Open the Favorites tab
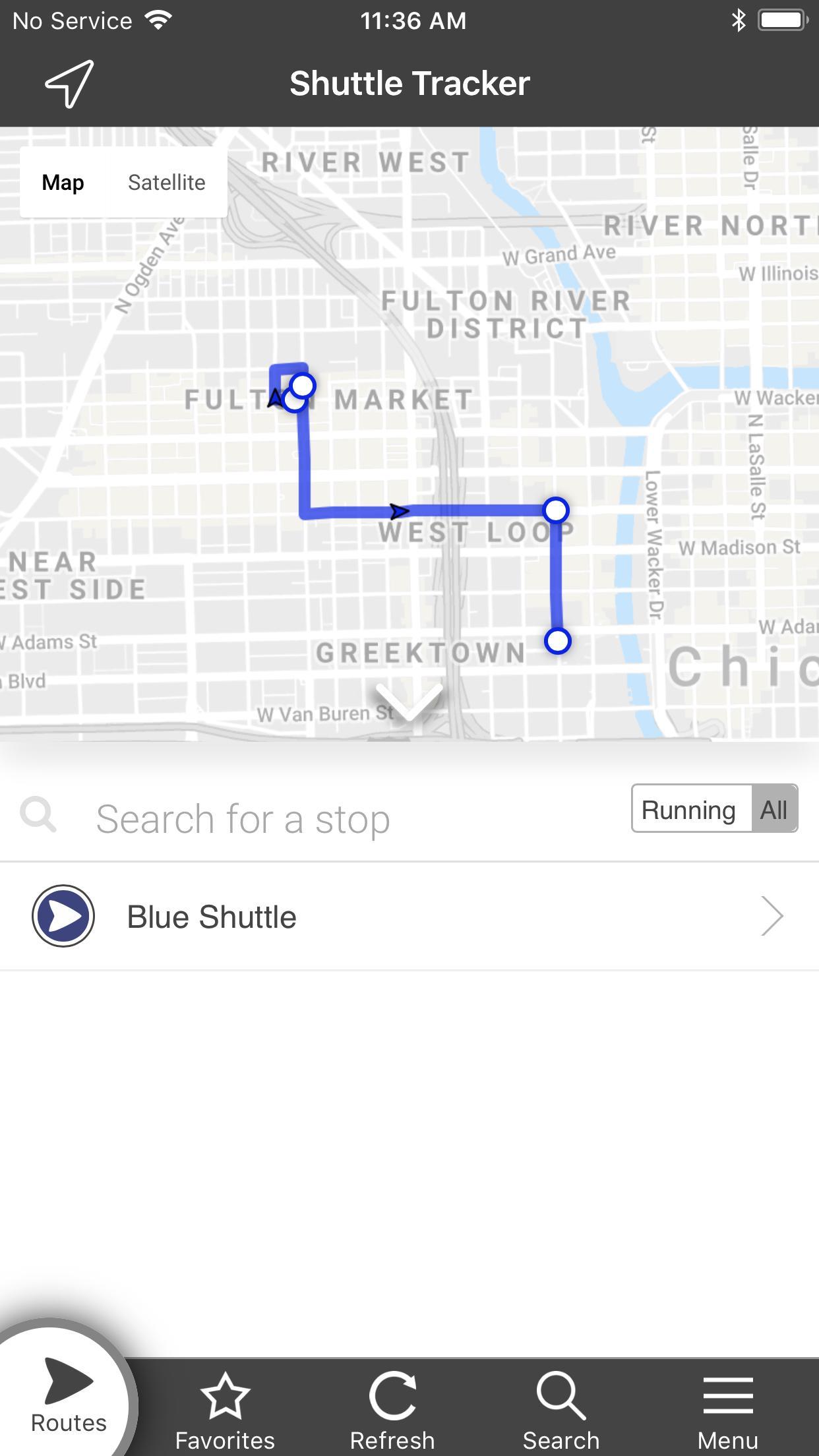 [x=224, y=1405]
